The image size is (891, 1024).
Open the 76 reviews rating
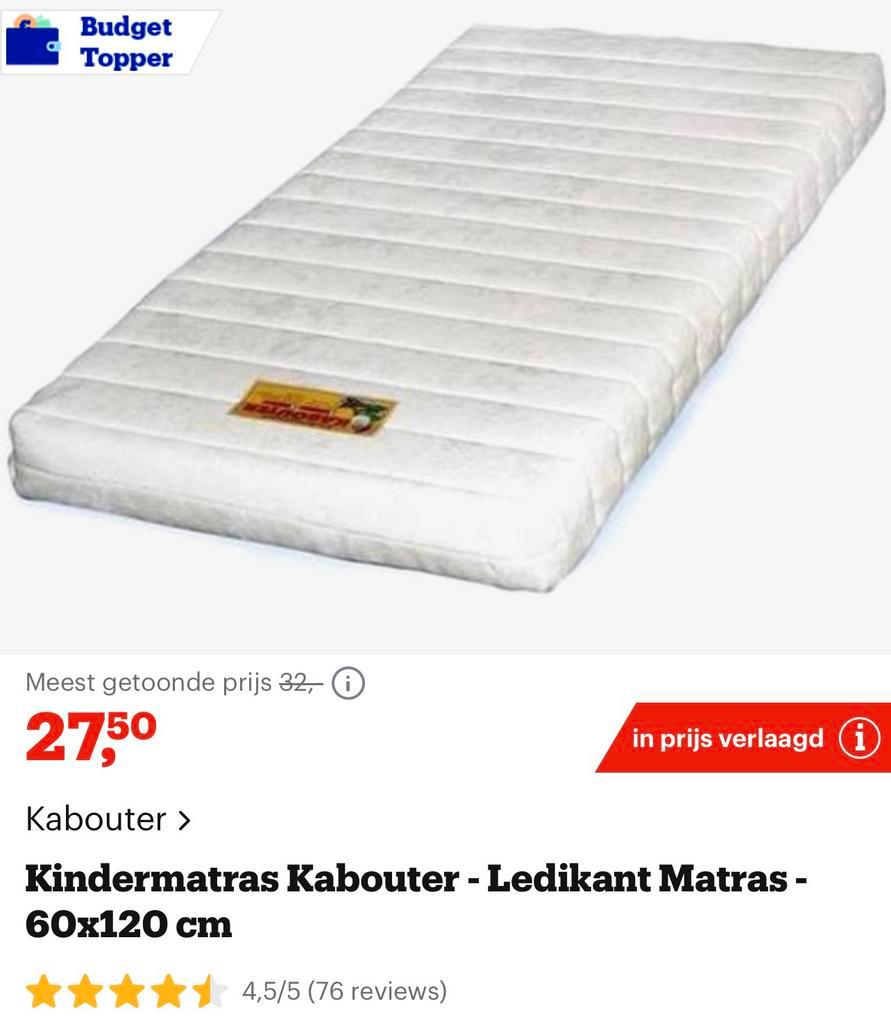[x=344, y=991]
